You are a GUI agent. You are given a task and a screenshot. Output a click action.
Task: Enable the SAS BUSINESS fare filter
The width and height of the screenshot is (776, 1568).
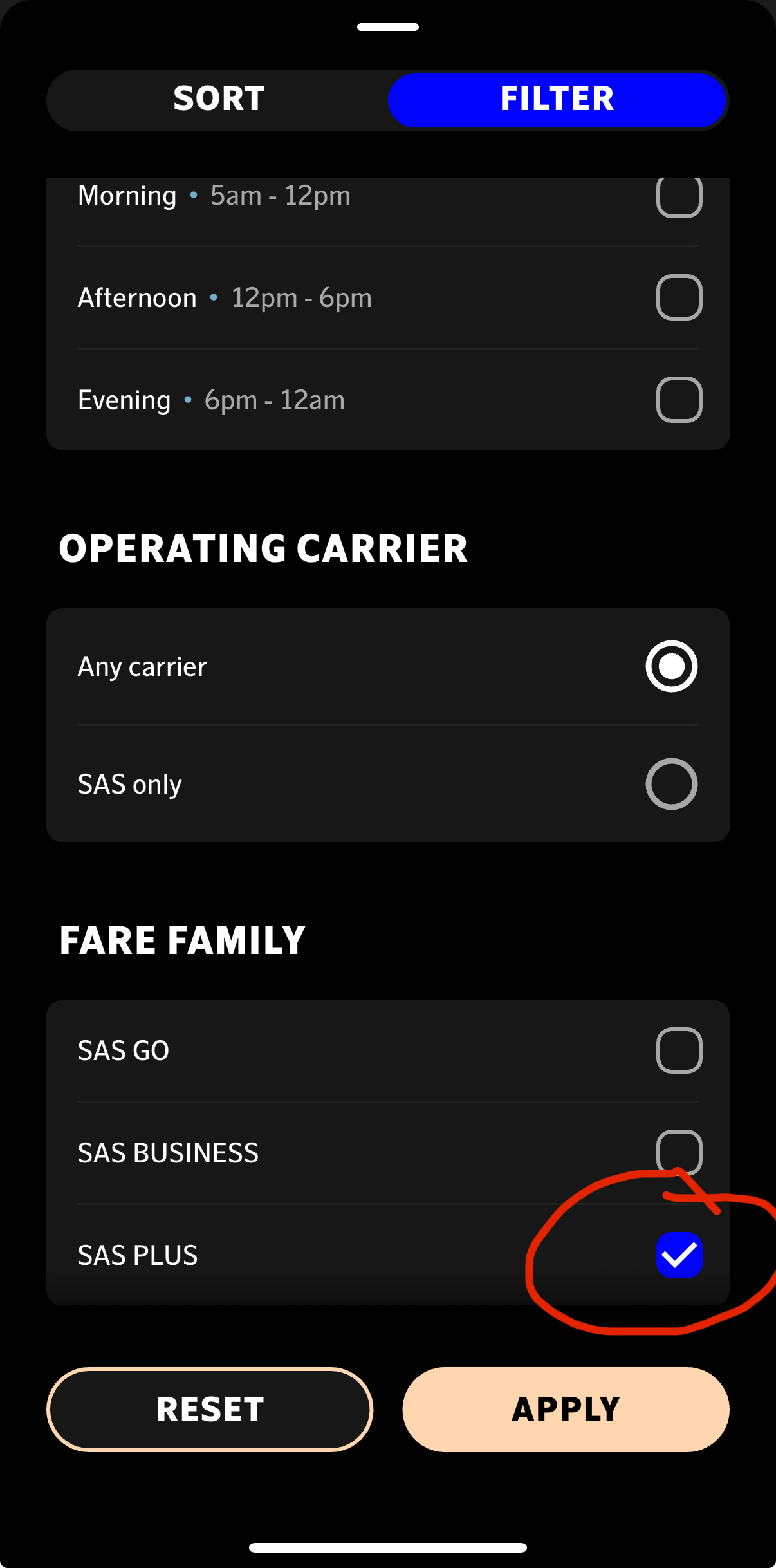[x=679, y=1152]
